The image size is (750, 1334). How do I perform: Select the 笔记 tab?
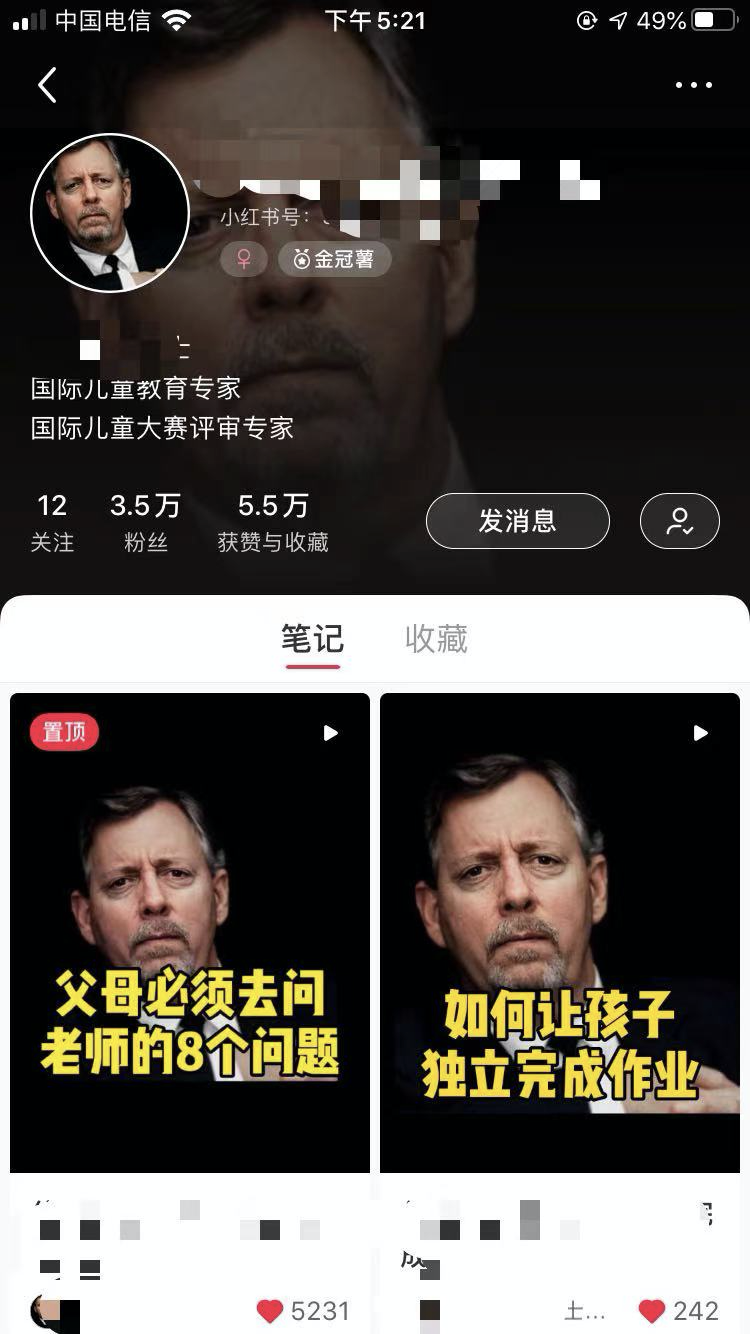pyautogui.click(x=312, y=639)
